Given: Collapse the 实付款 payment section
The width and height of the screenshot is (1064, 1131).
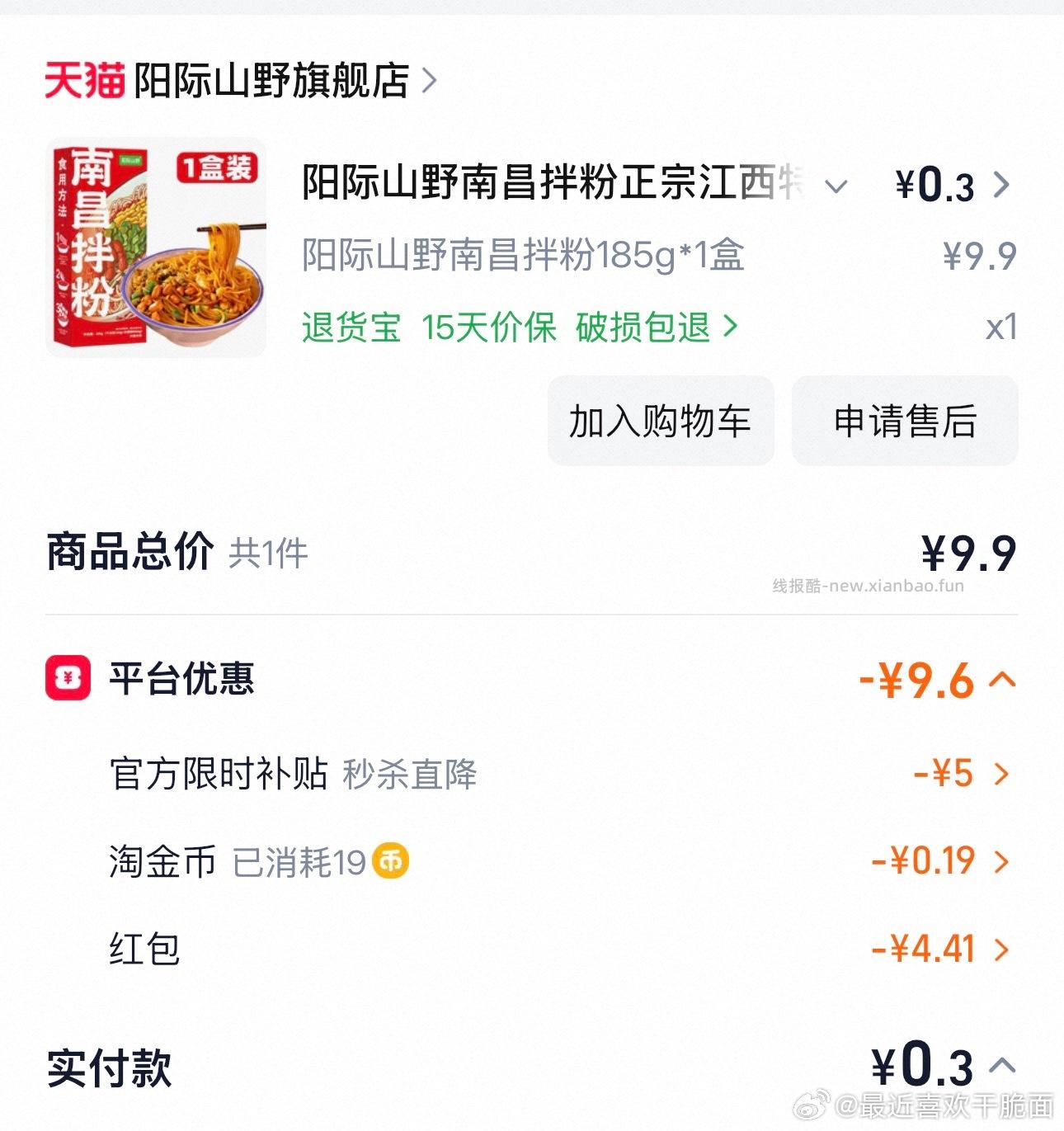Looking at the screenshot, I should click(1000, 1065).
